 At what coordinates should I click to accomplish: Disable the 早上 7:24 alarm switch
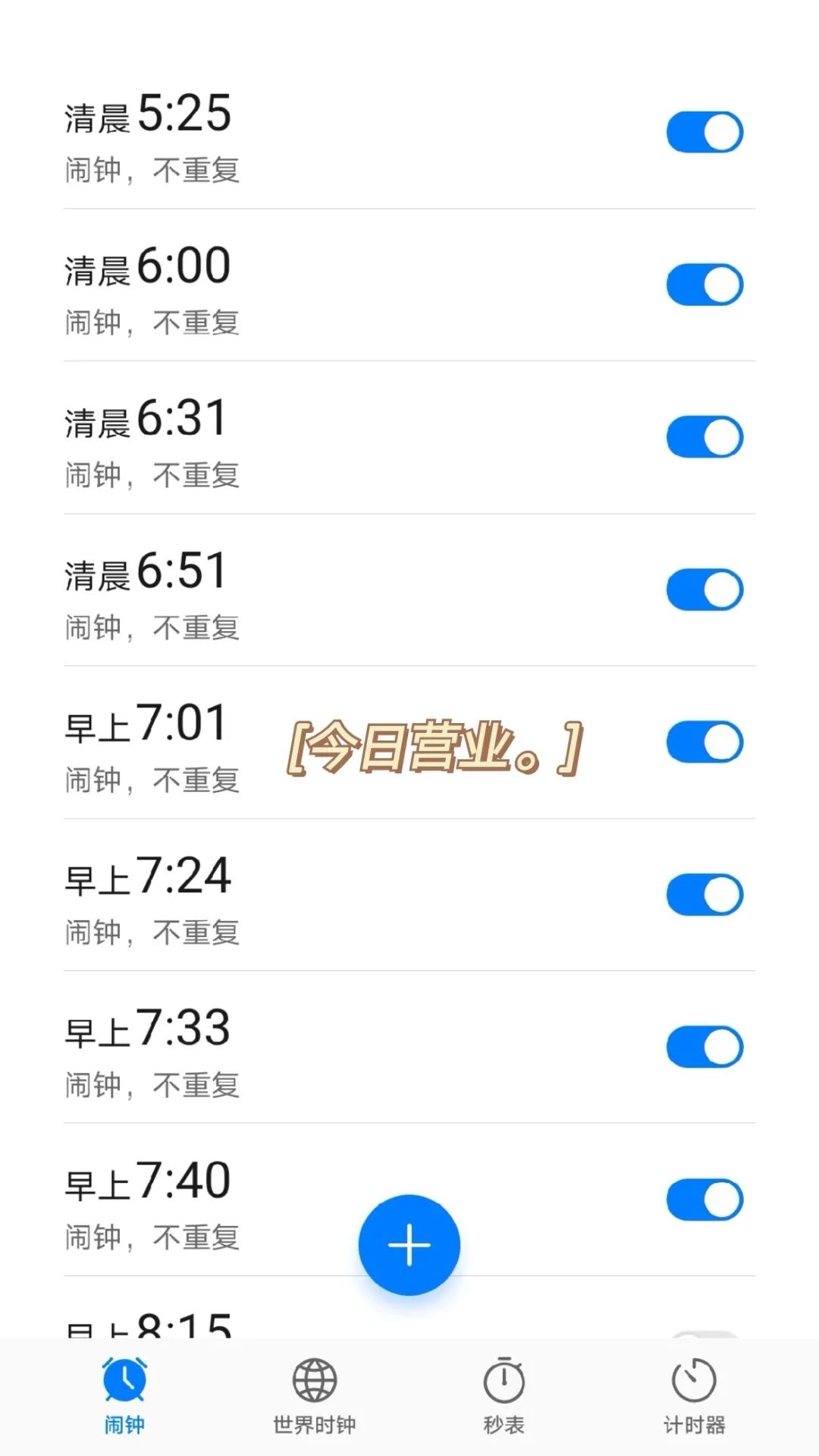coord(704,895)
